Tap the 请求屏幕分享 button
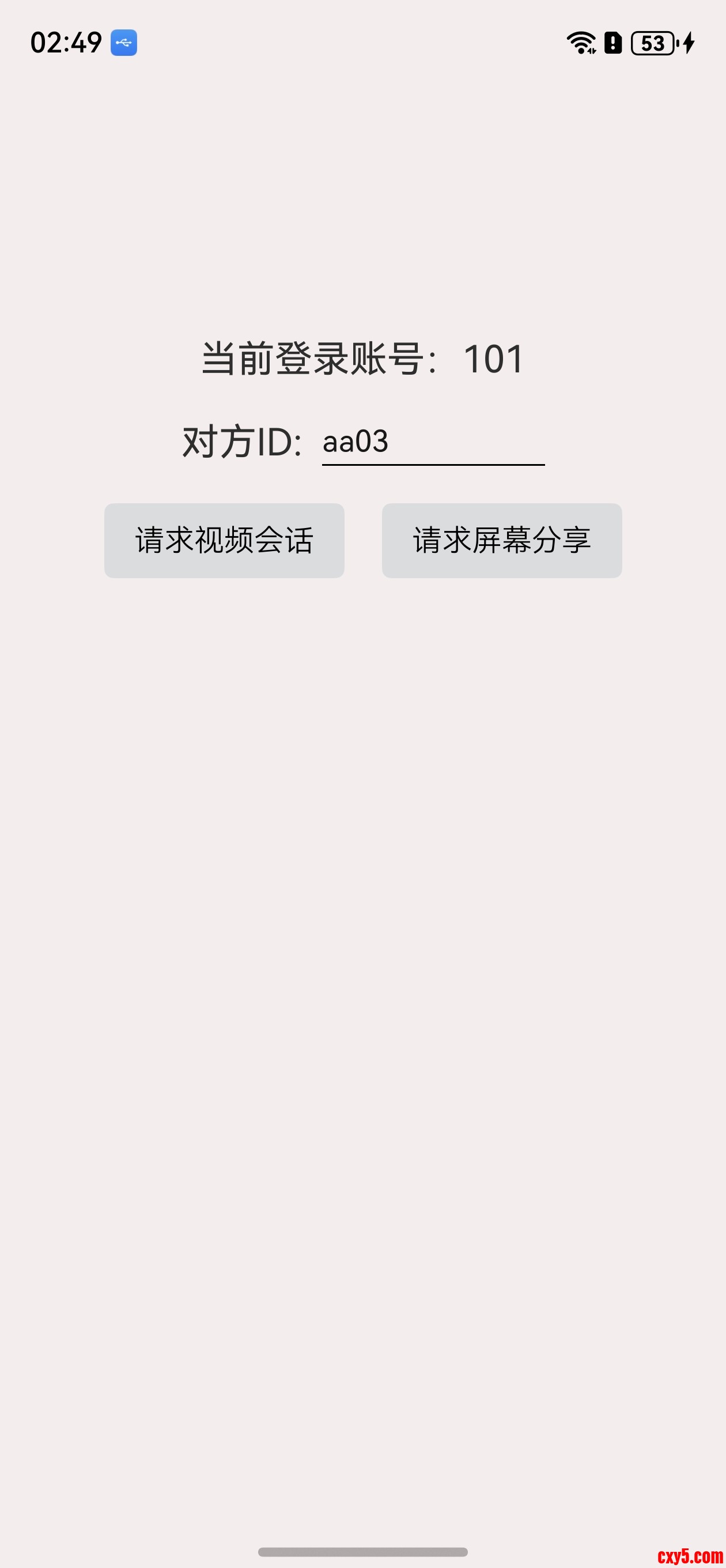Viewport: 726px width, 1568px height. coord(501,540)
